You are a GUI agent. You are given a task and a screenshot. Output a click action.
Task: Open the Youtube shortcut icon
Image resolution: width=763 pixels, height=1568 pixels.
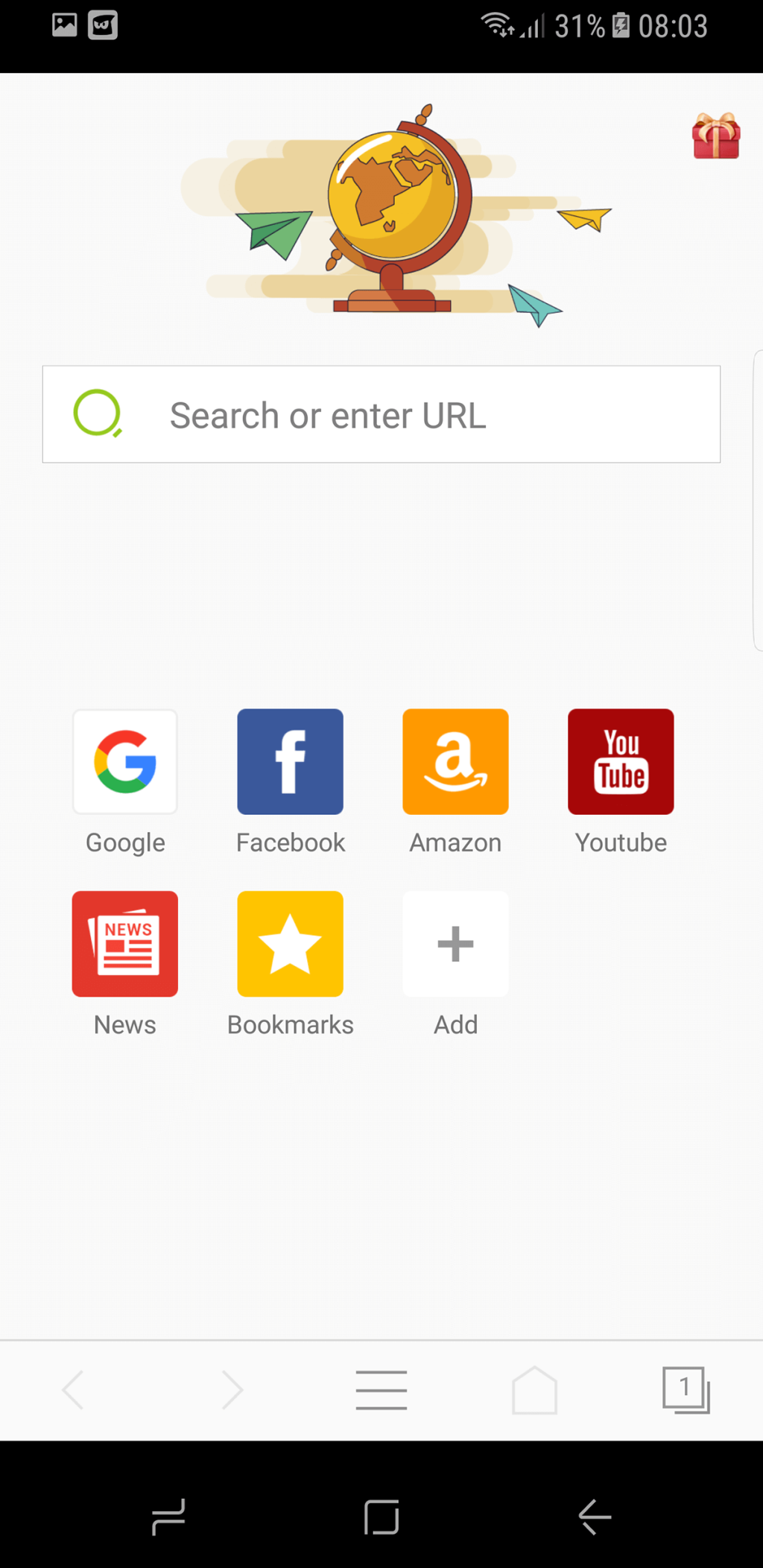(621, 761)
